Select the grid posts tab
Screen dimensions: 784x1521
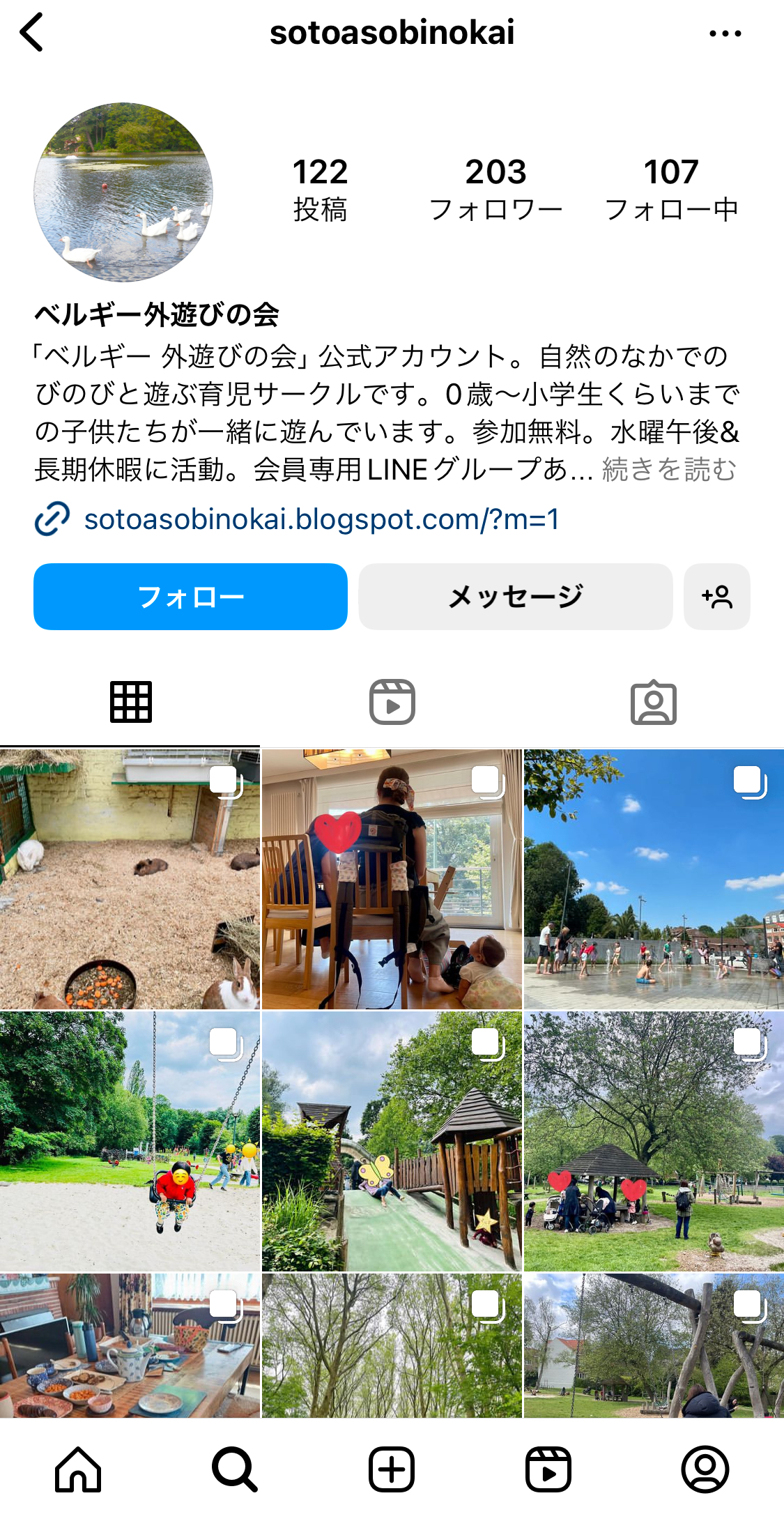[130, 702]
